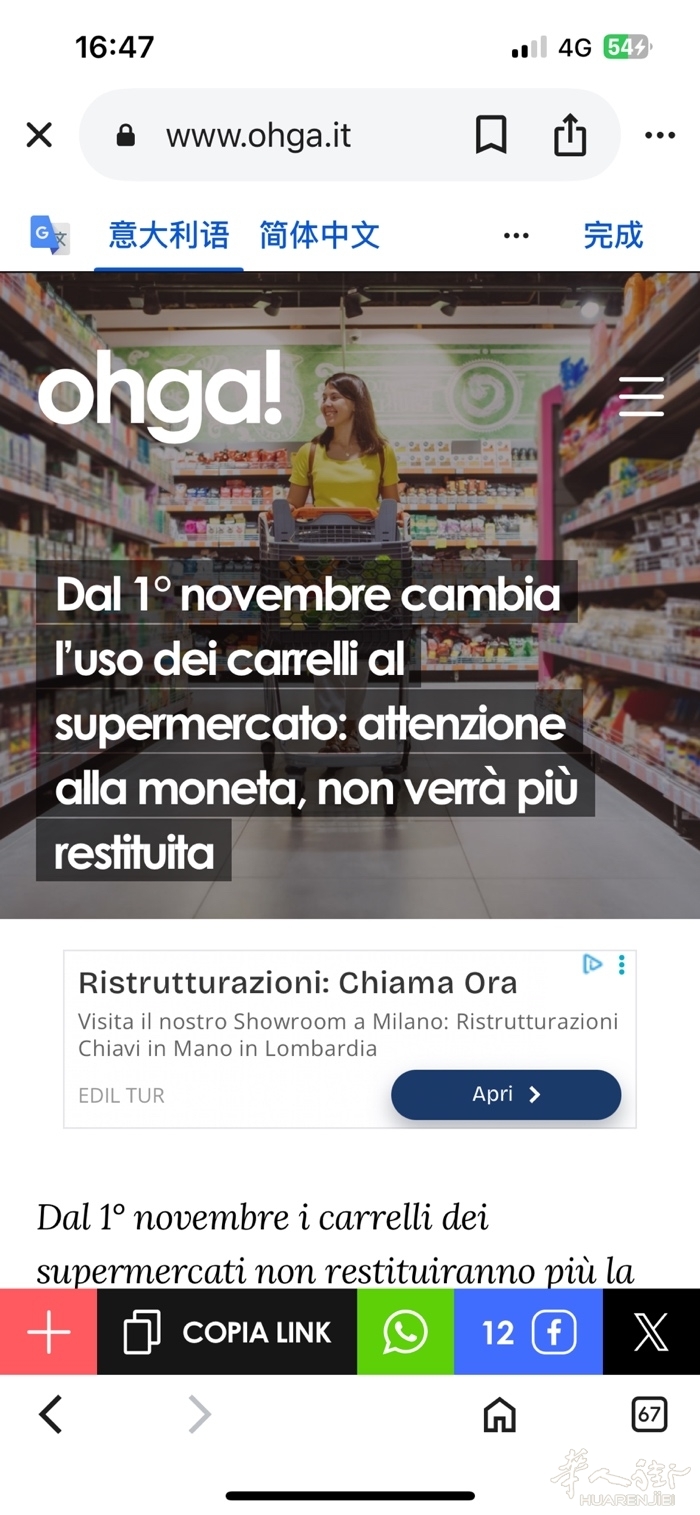This screenshot has width=700, height=1515.
Task: Share the article on X
Action: pyautogui.click(x=651, y=1332)
